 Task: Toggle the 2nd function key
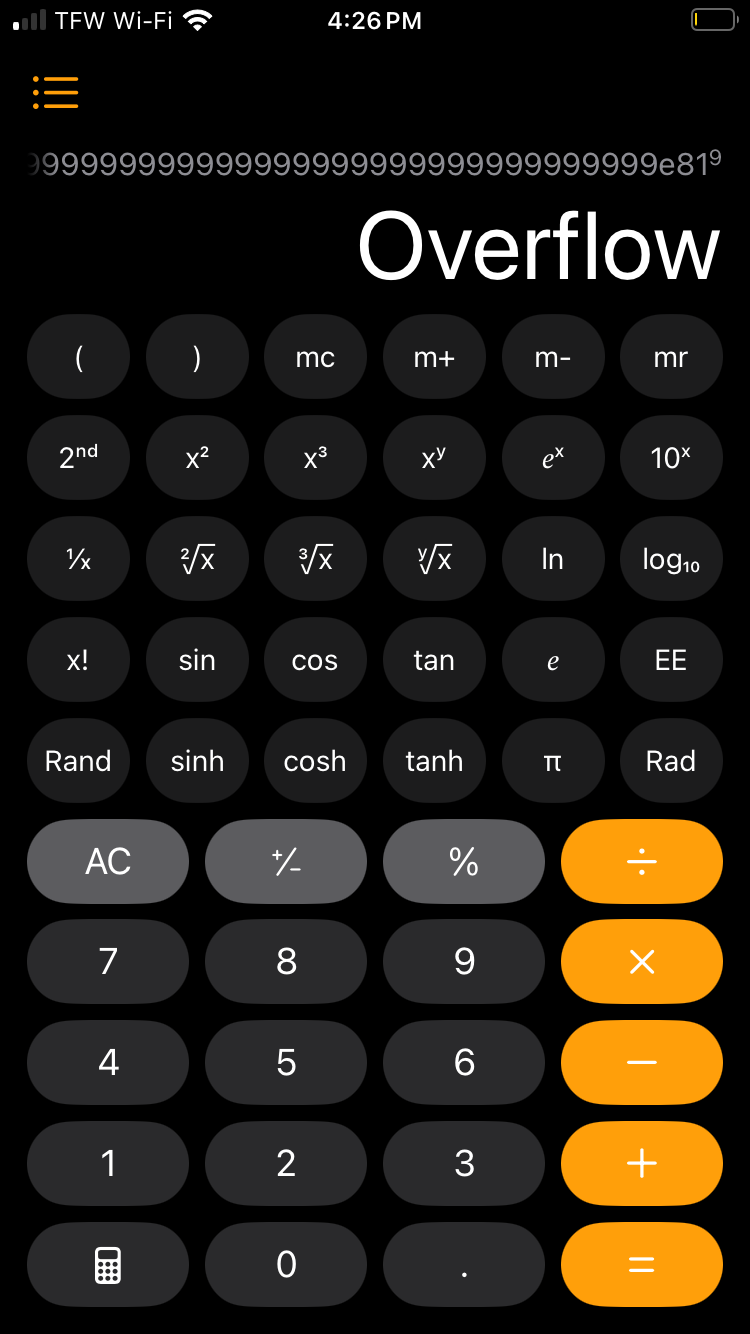coord(78,457)
